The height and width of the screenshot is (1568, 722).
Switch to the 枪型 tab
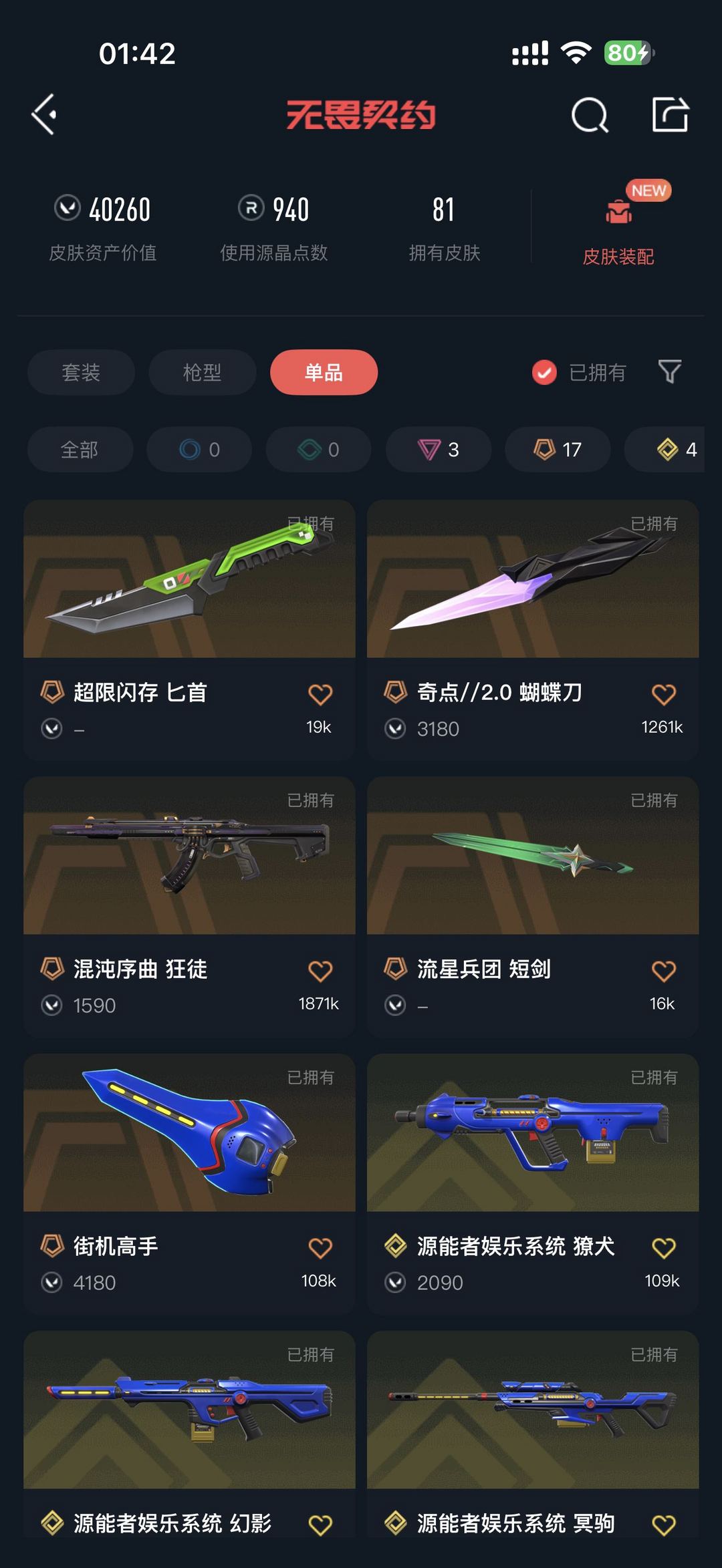tap(202, 373)
